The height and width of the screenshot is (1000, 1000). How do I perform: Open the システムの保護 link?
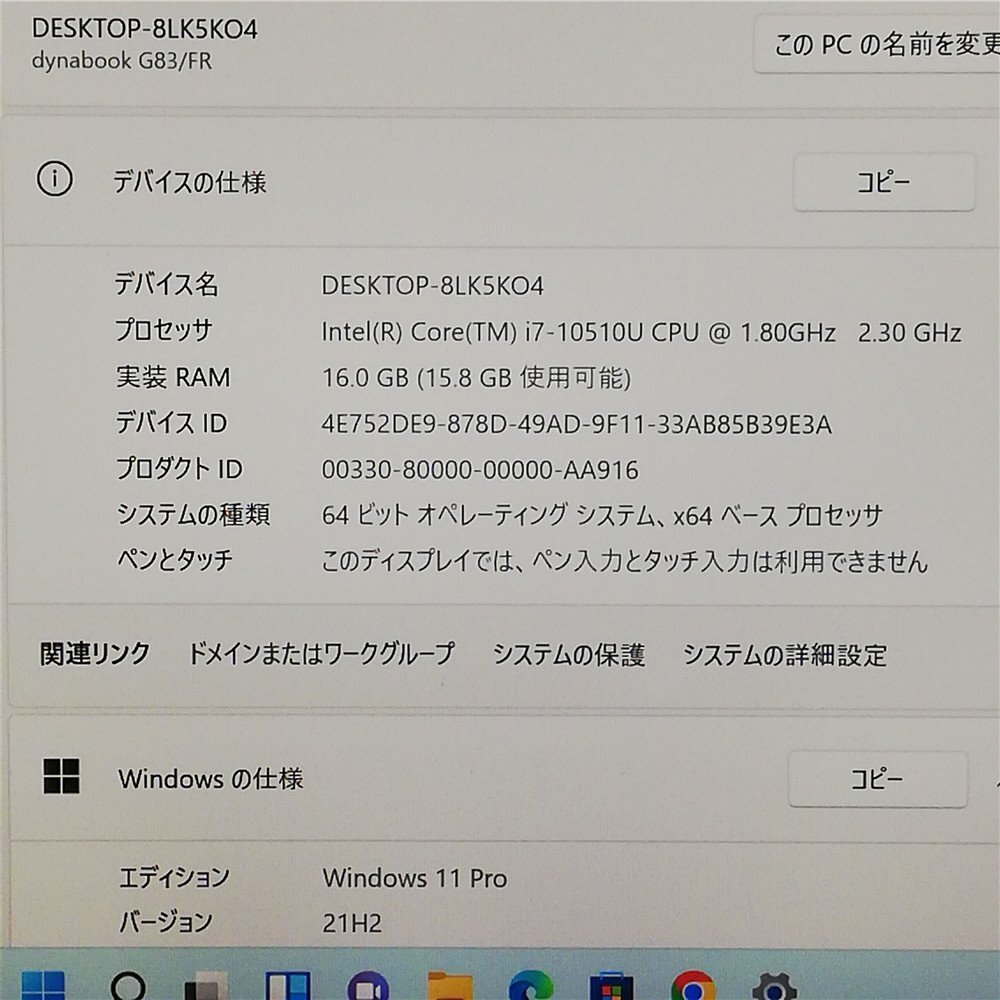point(568,655)
